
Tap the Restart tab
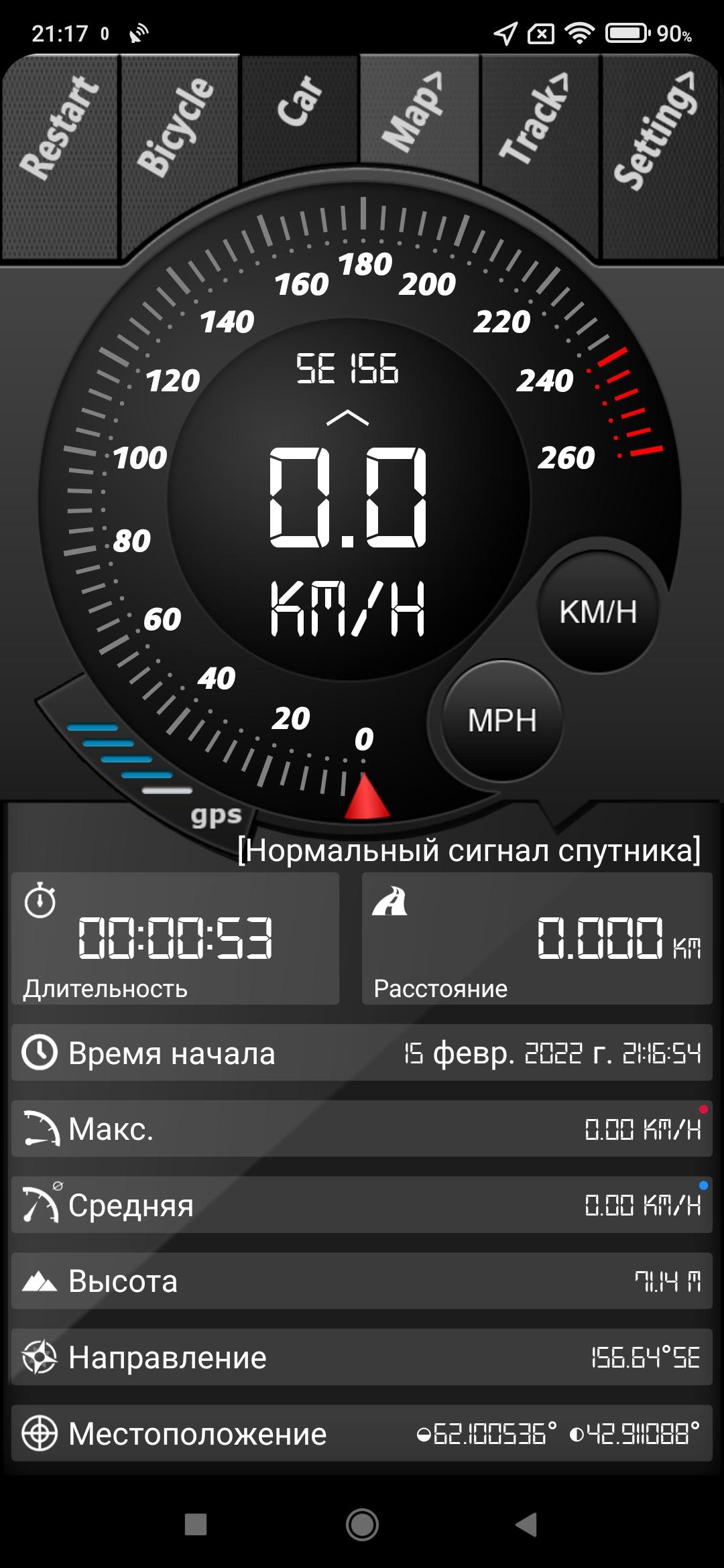click(x=59, y=134)
